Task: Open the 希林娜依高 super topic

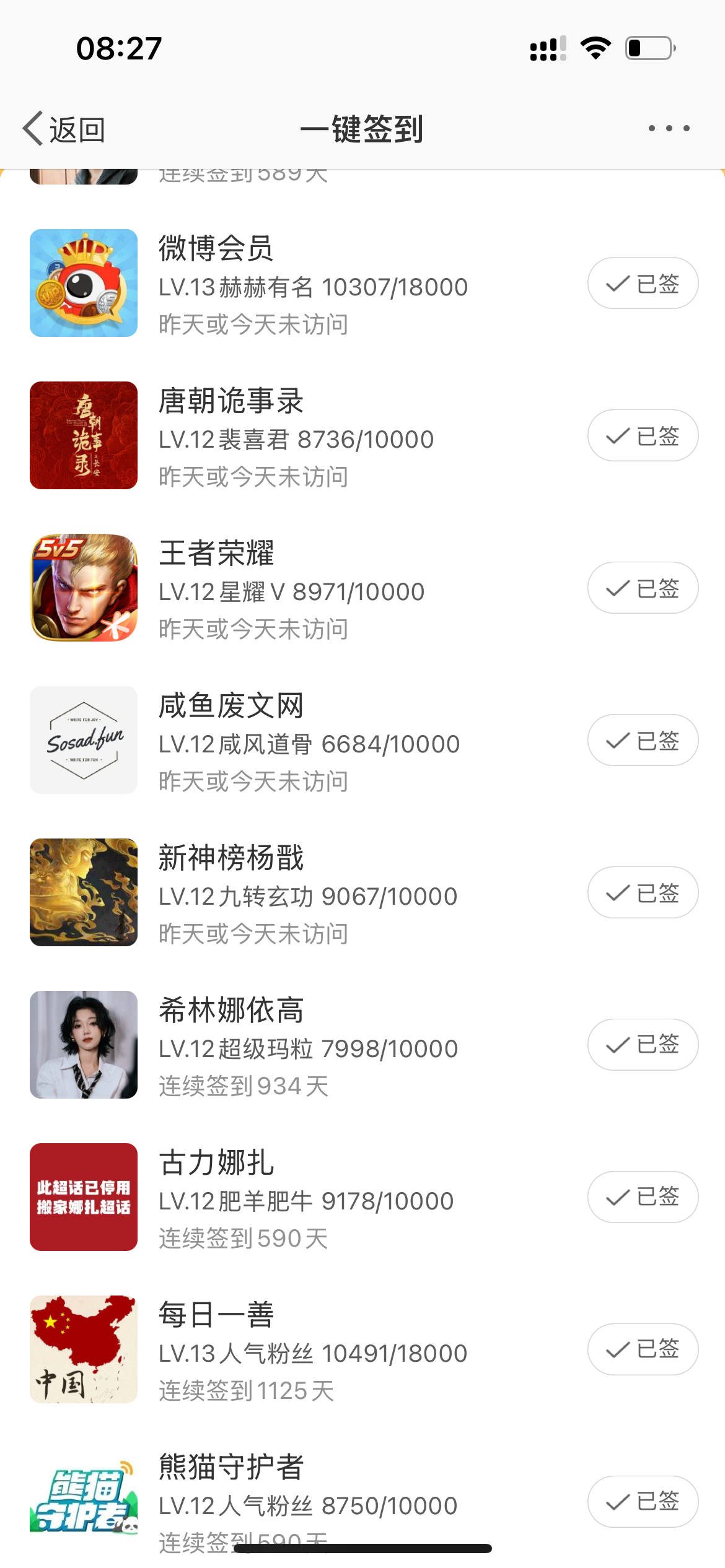Action: pos(231,1010)
